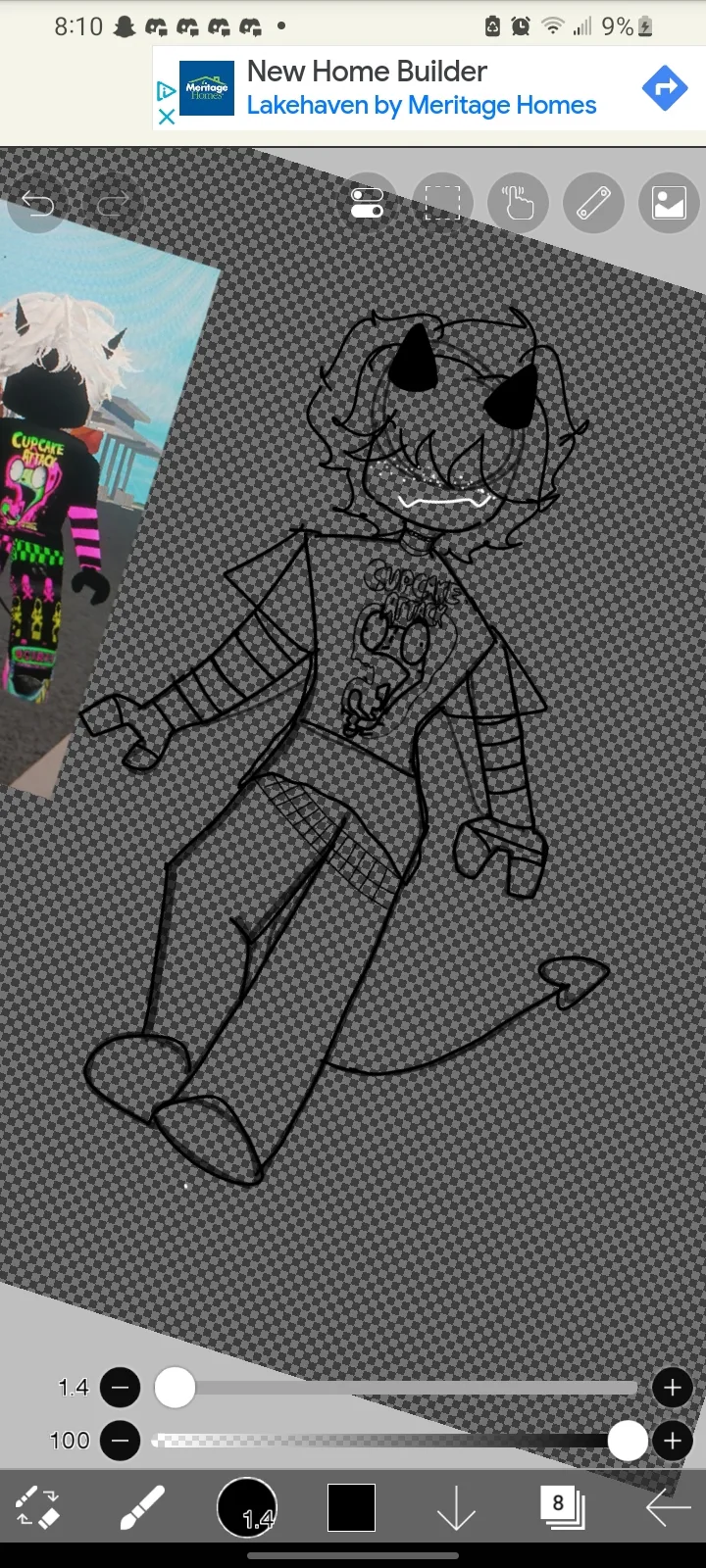Viewport: 706px width, 1568px height.
Task: Decrease brush thickness with minus button
Action: click(x=121, y=1388)
